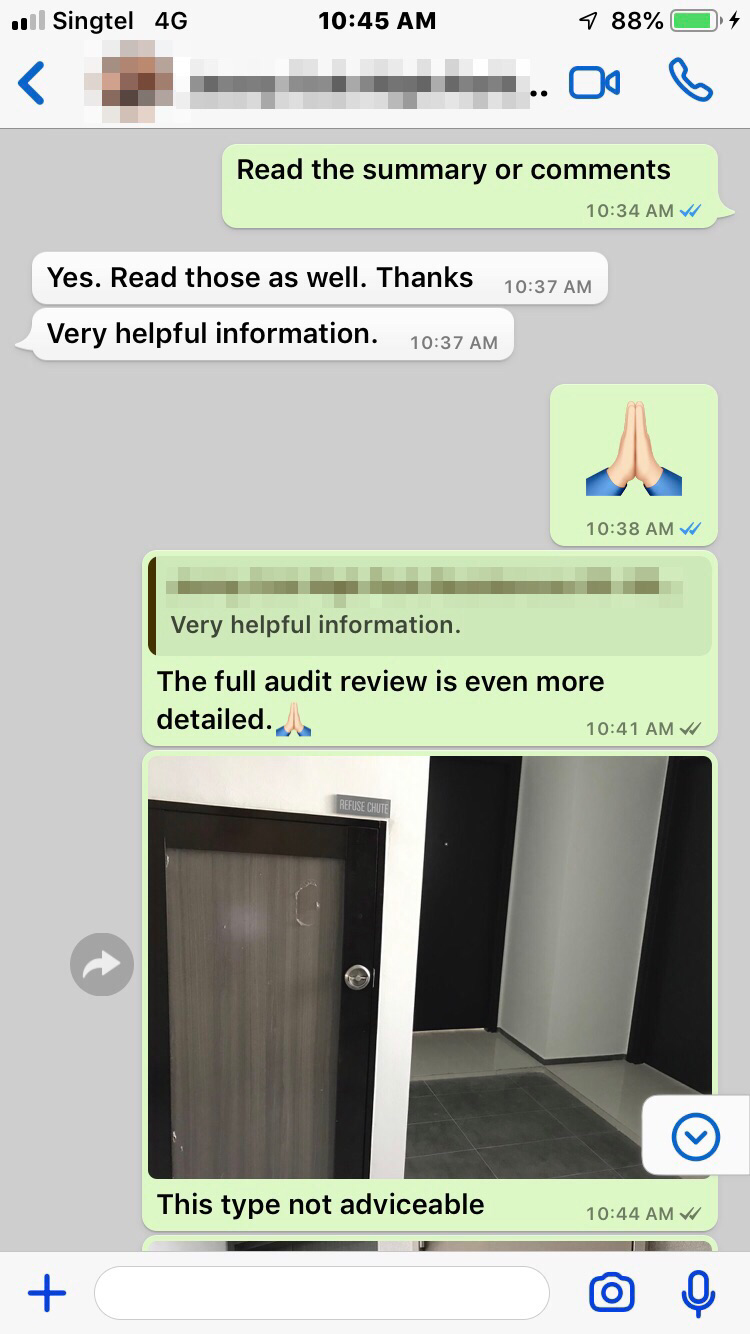Start a voice call

point(690,82)
